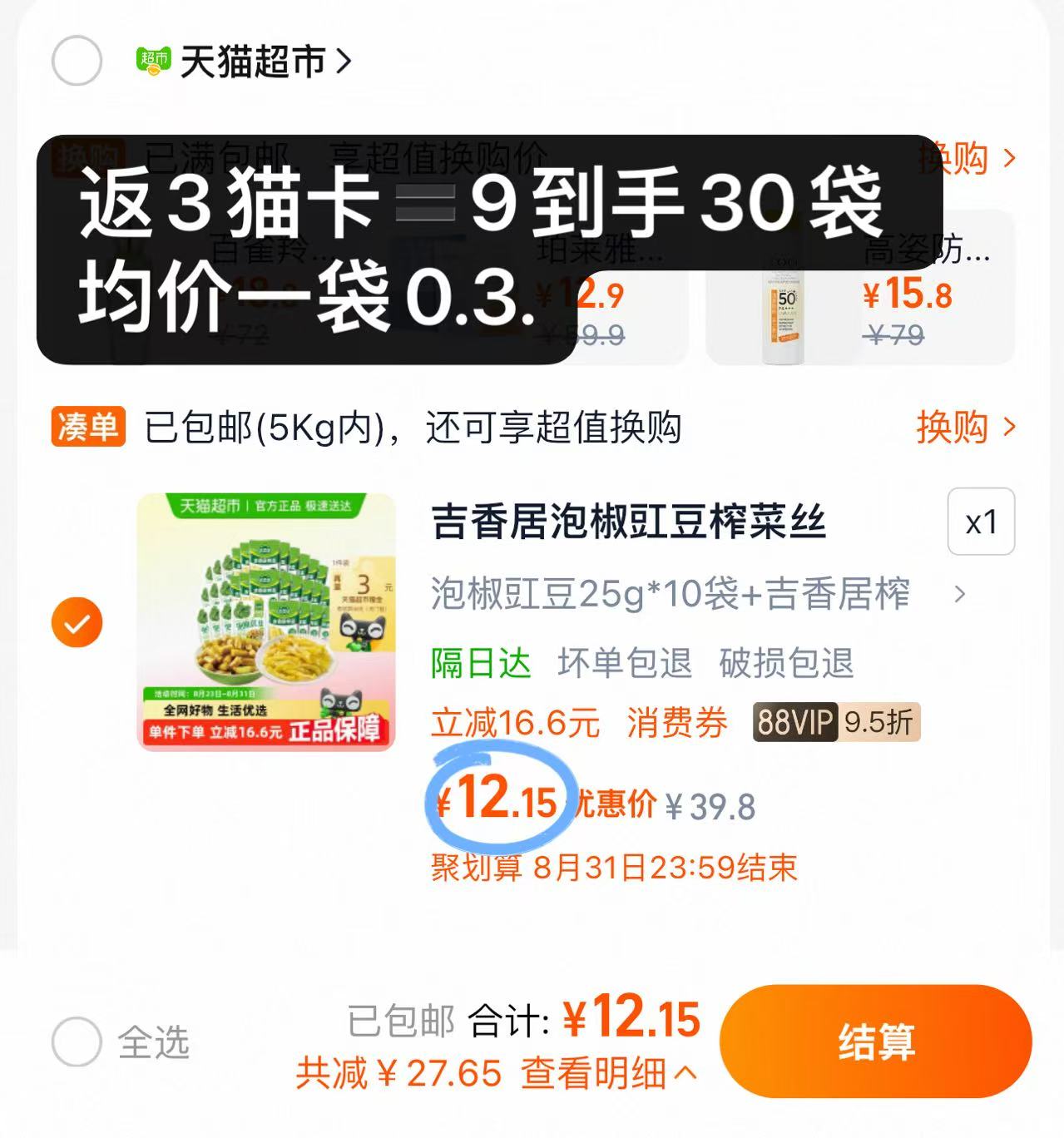
Task: Tap the 立减16.6元 promotion tag
Action: click(514, 722)
